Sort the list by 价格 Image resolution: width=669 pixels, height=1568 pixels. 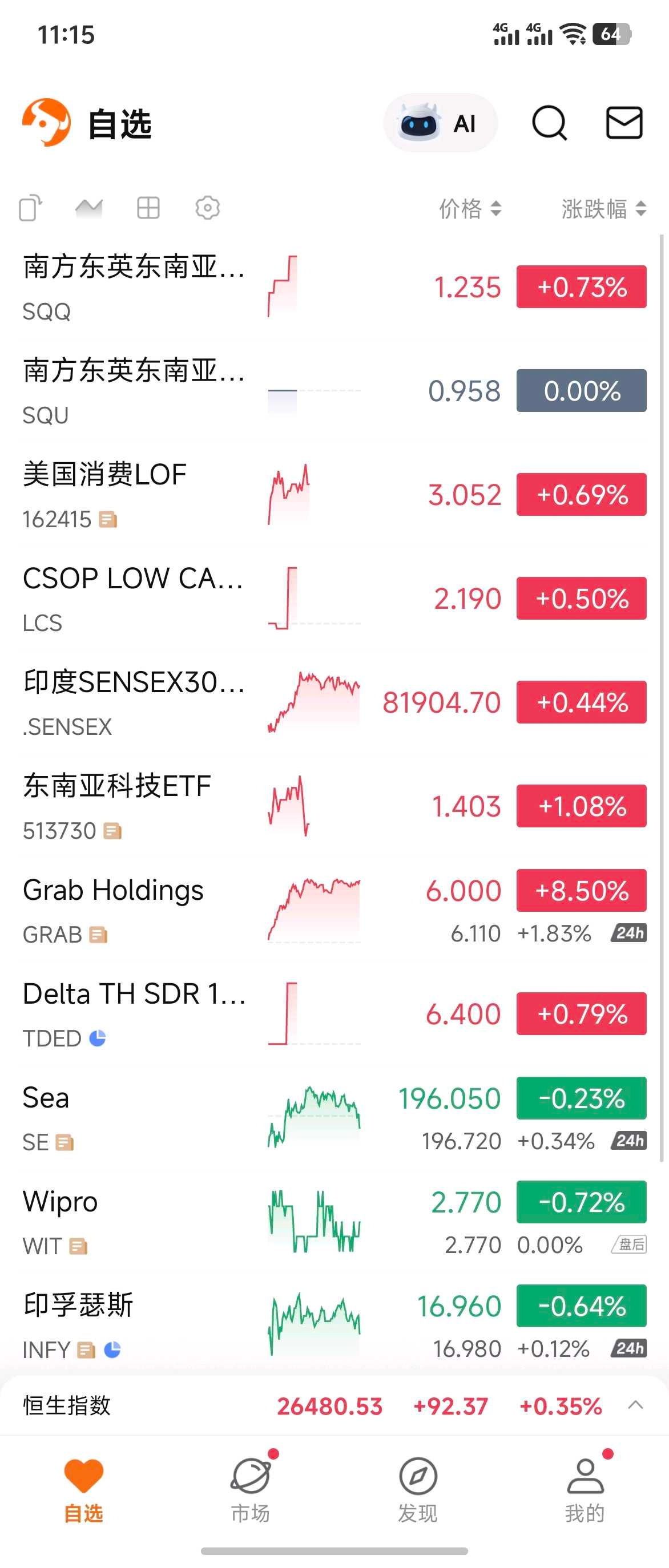coord(469,209)
